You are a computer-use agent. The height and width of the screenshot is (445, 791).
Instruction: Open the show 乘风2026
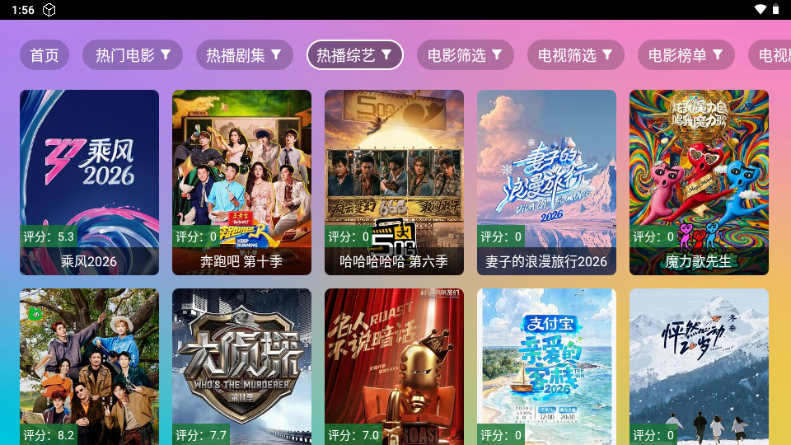click(x=89, y=183)
